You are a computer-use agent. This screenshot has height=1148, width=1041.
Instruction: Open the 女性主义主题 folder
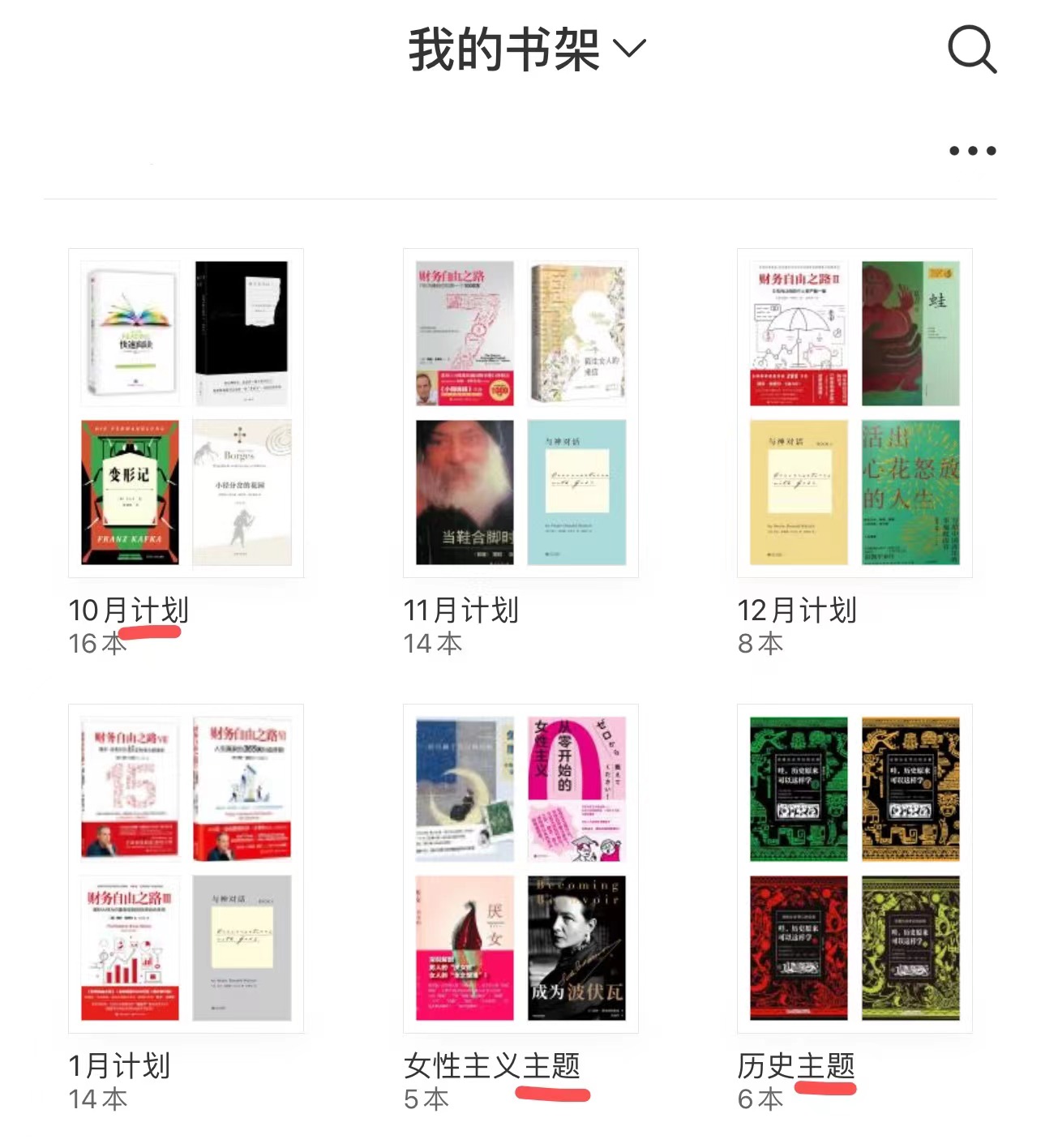pyautogui.click(x=520, y=868)
